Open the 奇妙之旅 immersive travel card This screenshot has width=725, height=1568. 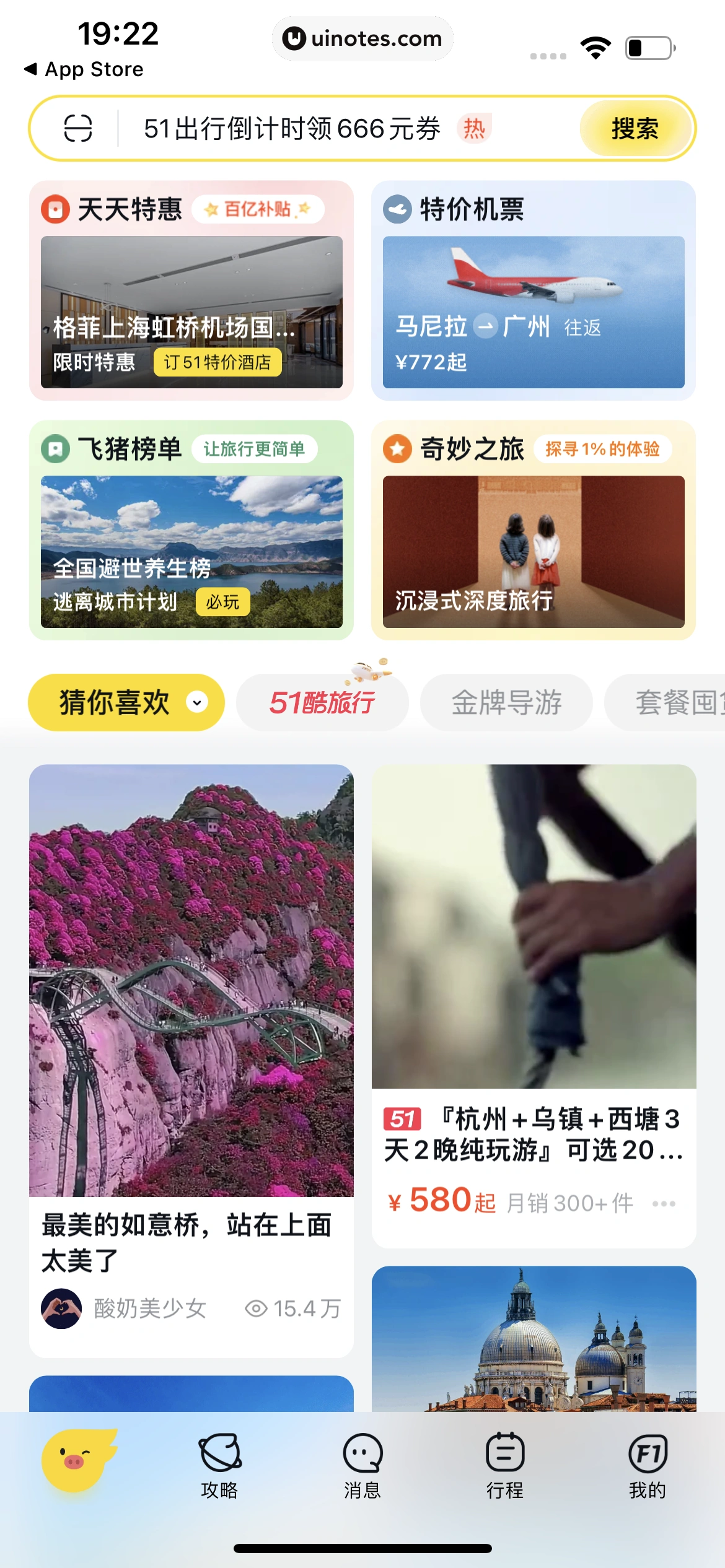(x=534, y=551)
